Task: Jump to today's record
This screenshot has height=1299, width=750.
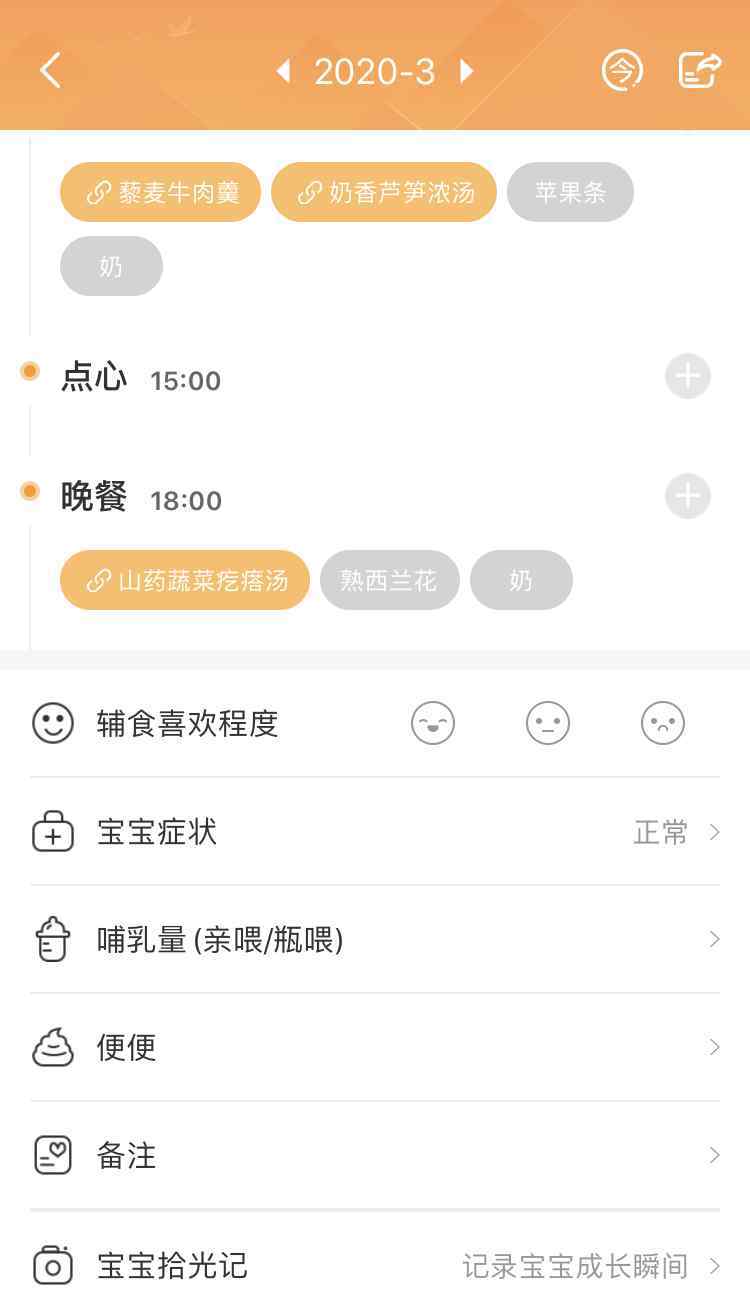Action: (x=622, y=71)
